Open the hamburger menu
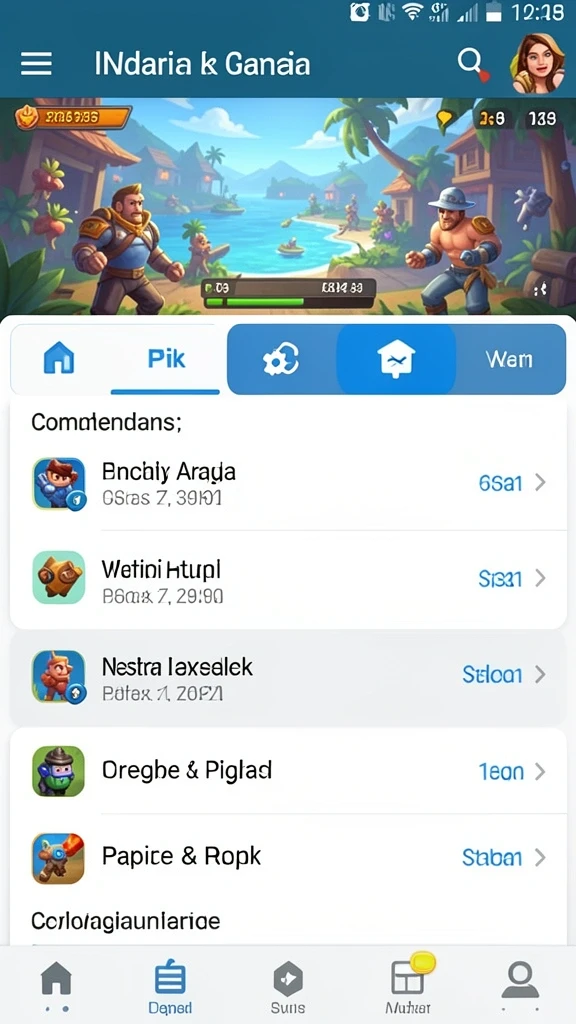This screenshot has width=576, height=1024. tap(37, 64)
